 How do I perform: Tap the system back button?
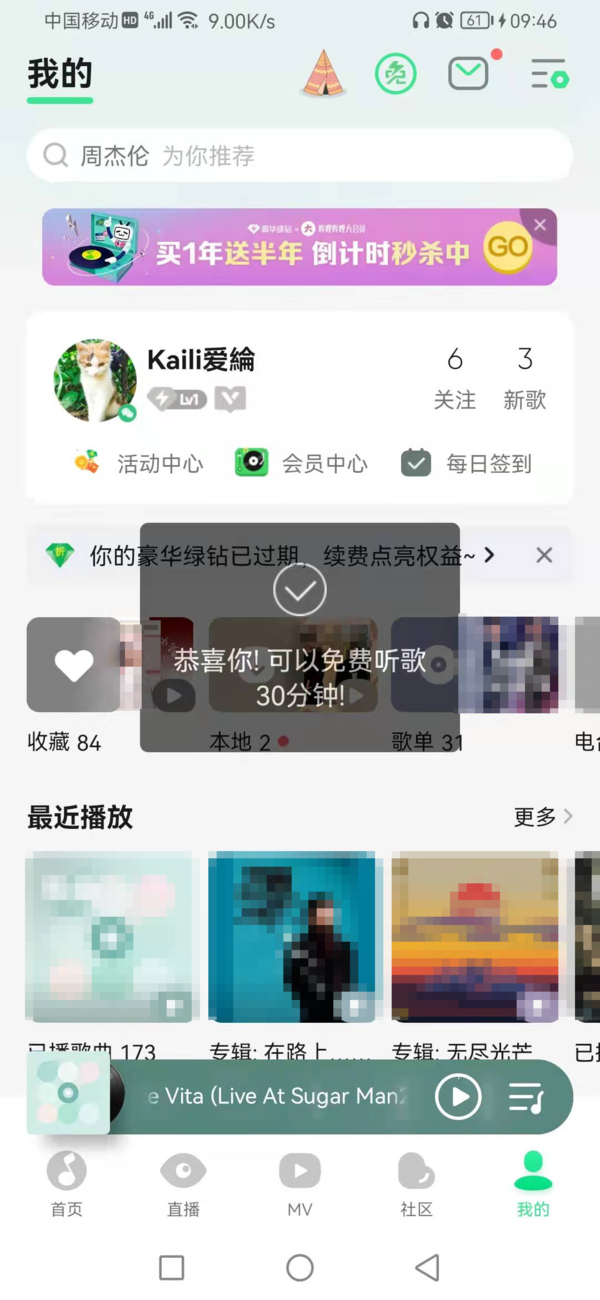427,1268
